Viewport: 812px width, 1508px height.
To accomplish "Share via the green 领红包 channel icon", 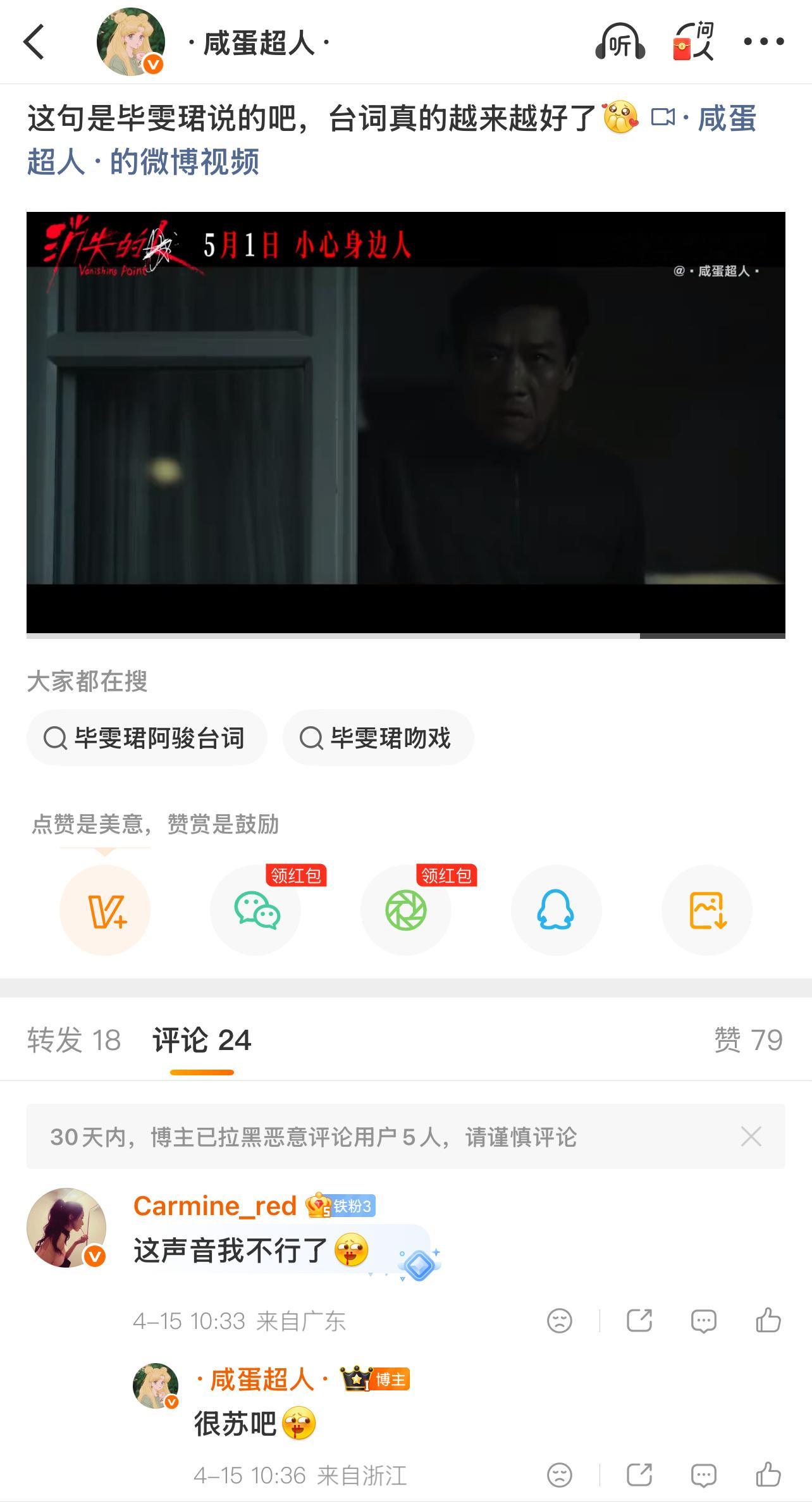I will click(x=406, y=911).
